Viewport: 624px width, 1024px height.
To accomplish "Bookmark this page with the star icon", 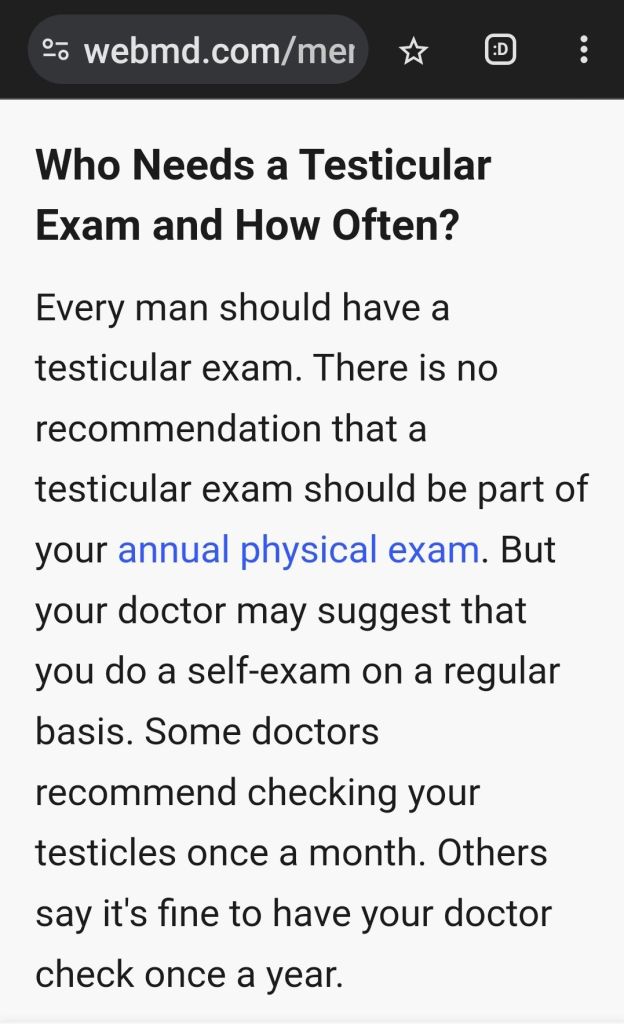I will coord(413,51).
